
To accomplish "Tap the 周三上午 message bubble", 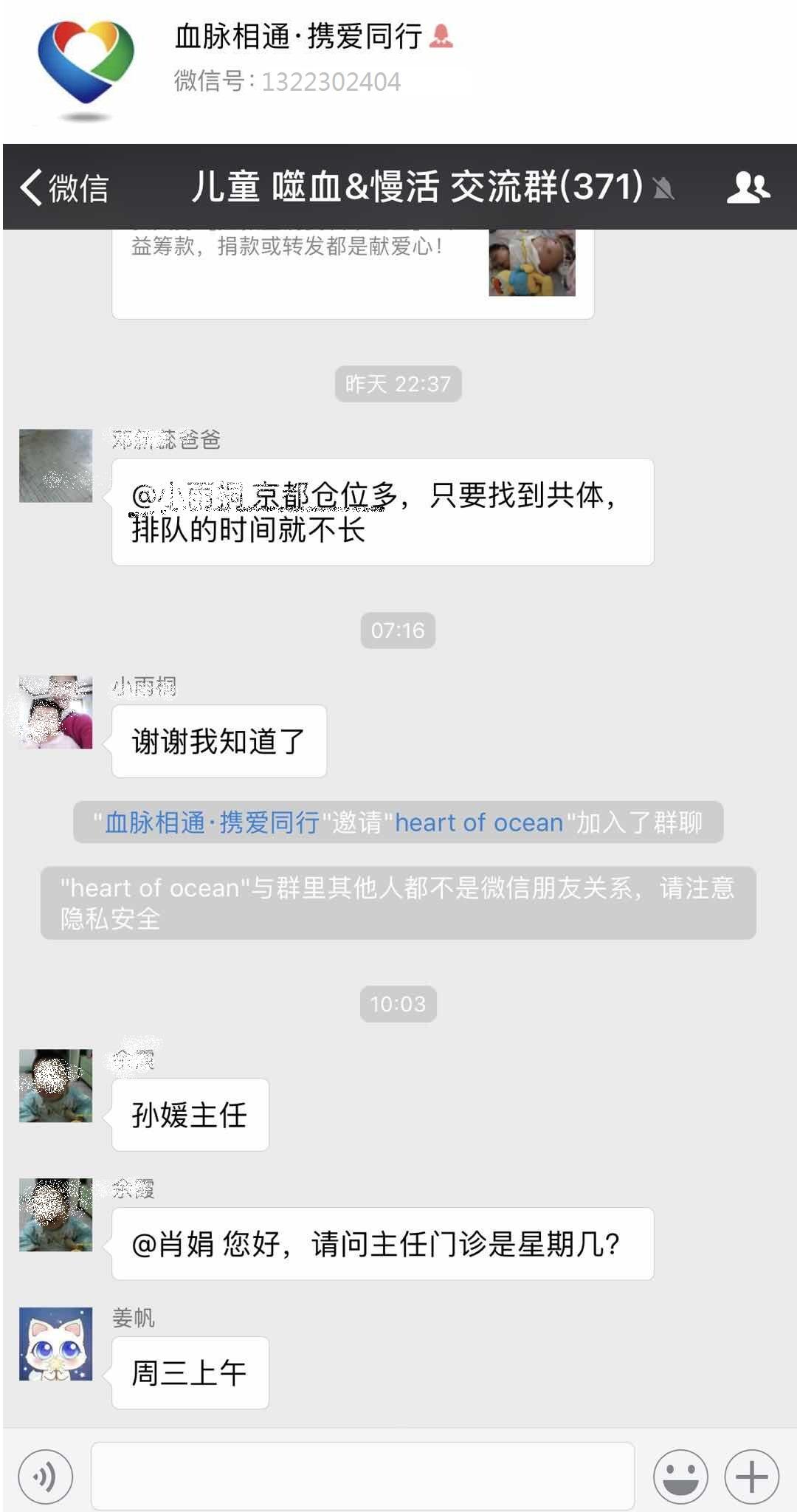I will tap(188, 1371).
